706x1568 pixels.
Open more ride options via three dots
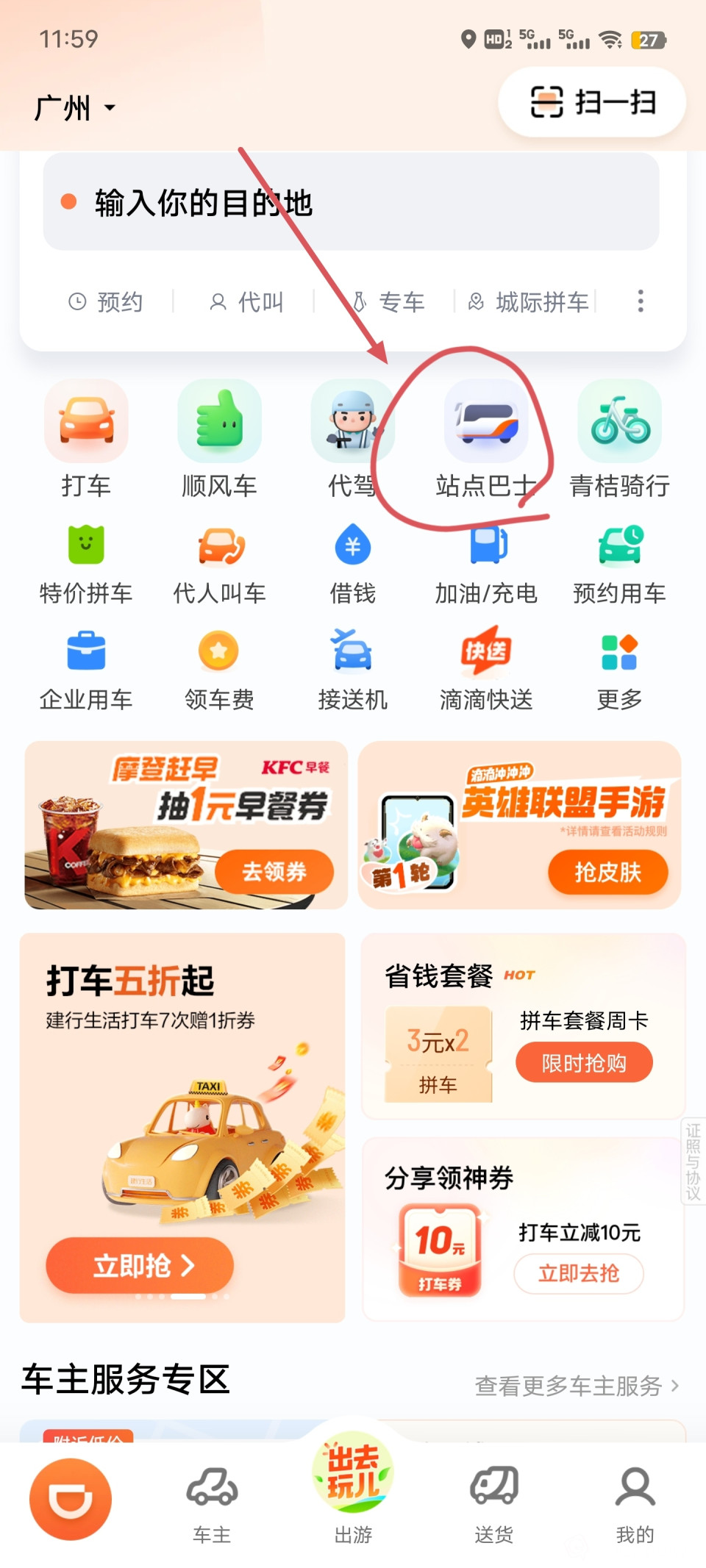[640, 301]
